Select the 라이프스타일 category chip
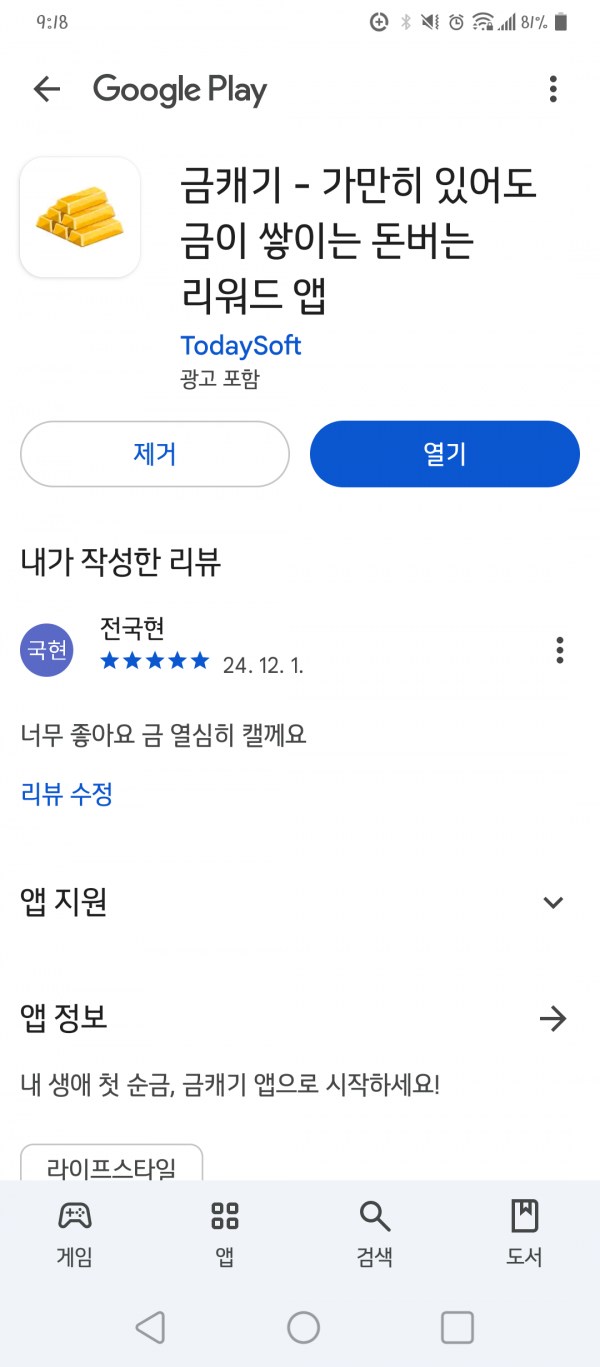 pos(112,1166)
